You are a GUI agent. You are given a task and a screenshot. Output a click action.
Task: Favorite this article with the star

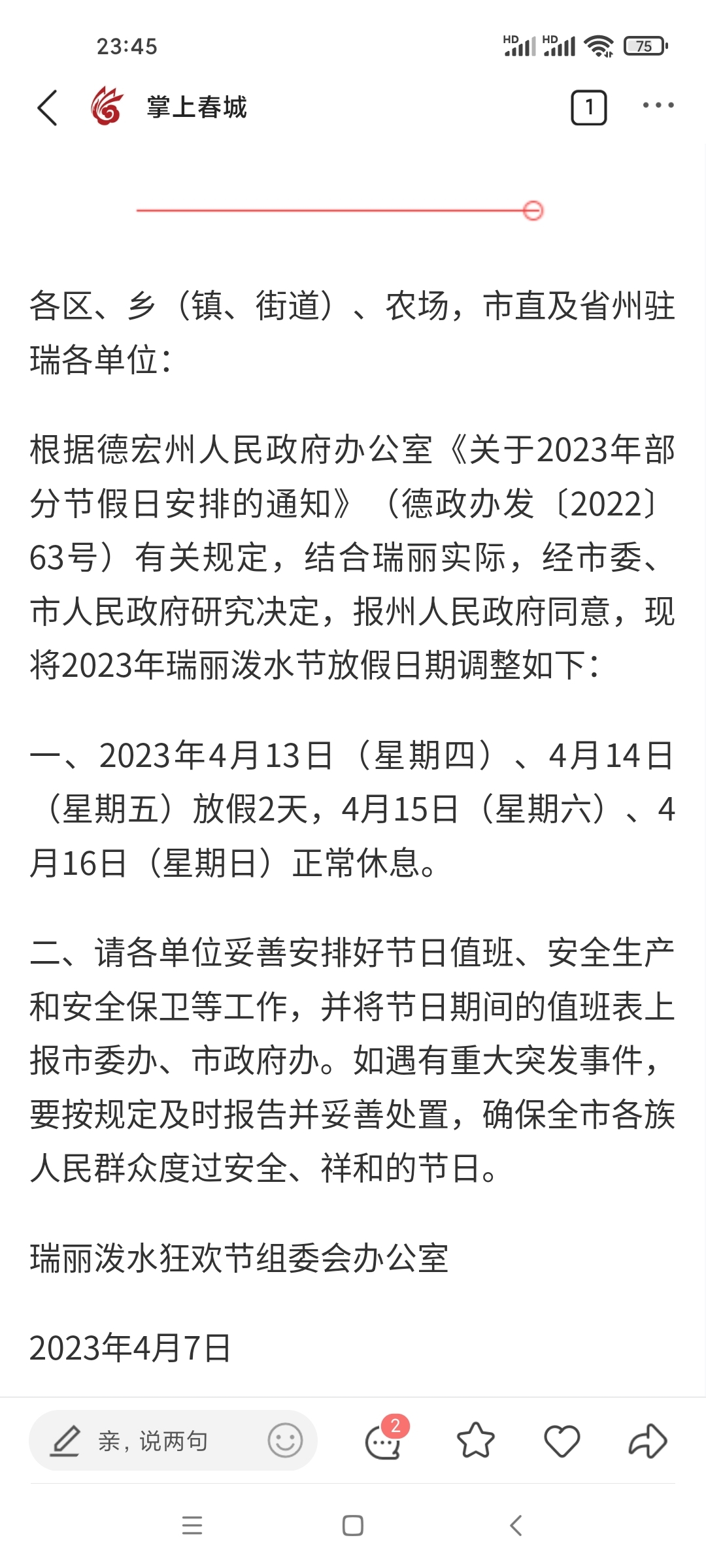coord(476,1441)
